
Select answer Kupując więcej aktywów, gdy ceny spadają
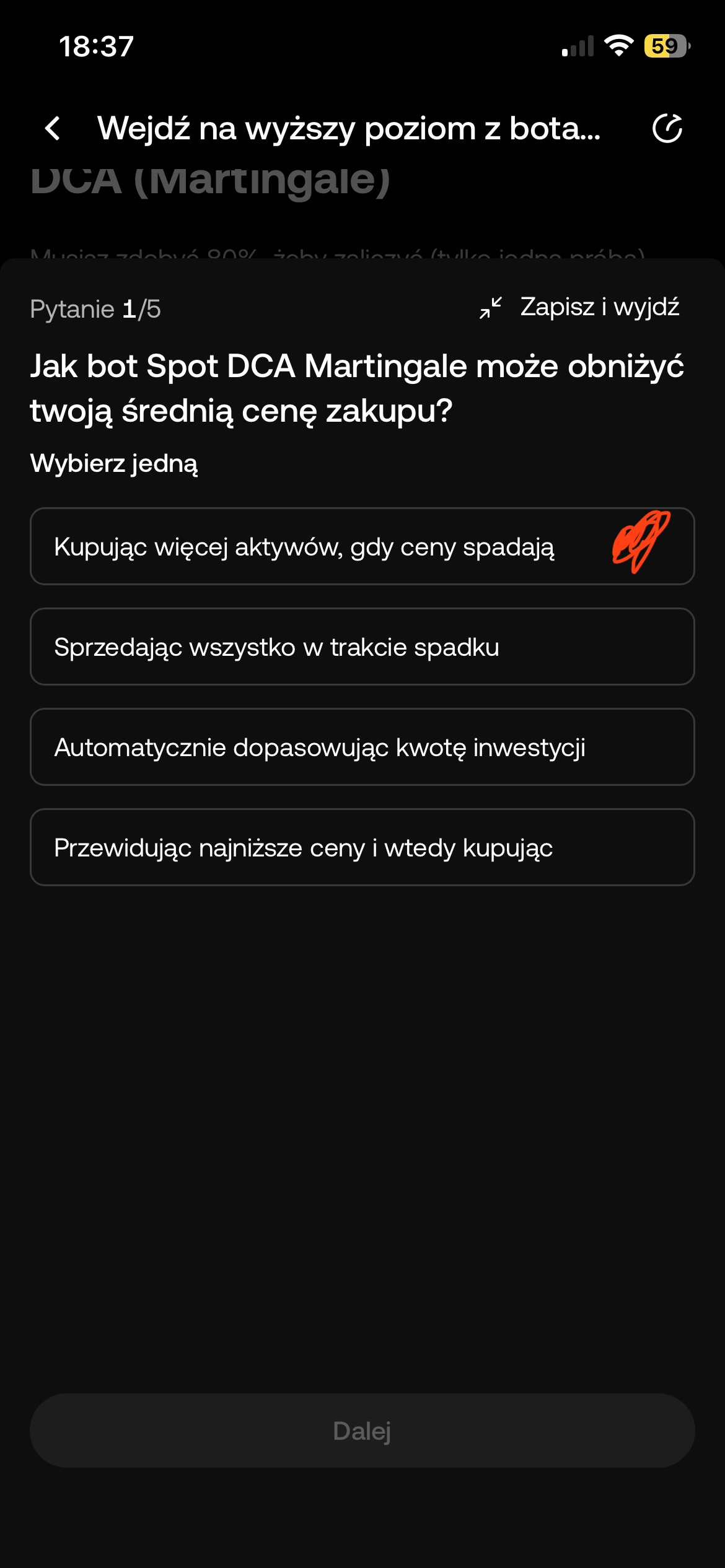pos(362,546)
